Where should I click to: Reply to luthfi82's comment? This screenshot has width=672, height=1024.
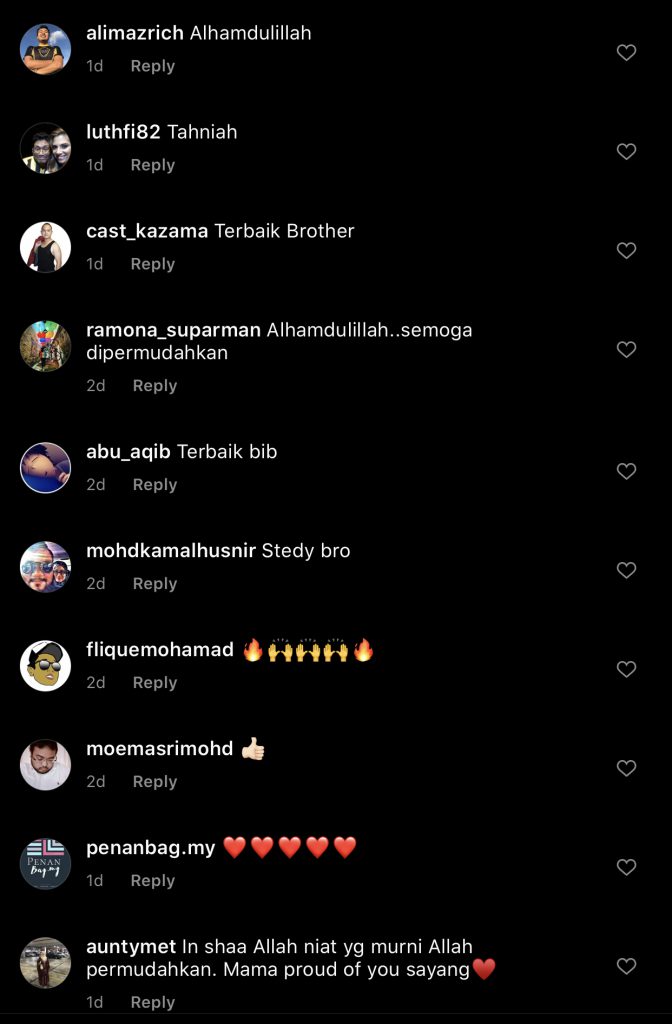[x=152, y=165]
